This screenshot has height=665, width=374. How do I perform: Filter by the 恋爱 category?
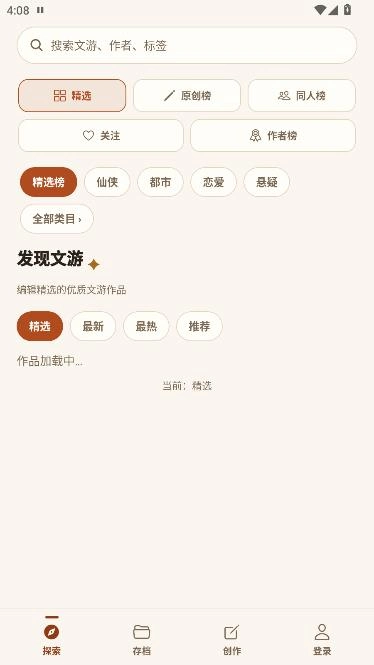tap(213, 182)
